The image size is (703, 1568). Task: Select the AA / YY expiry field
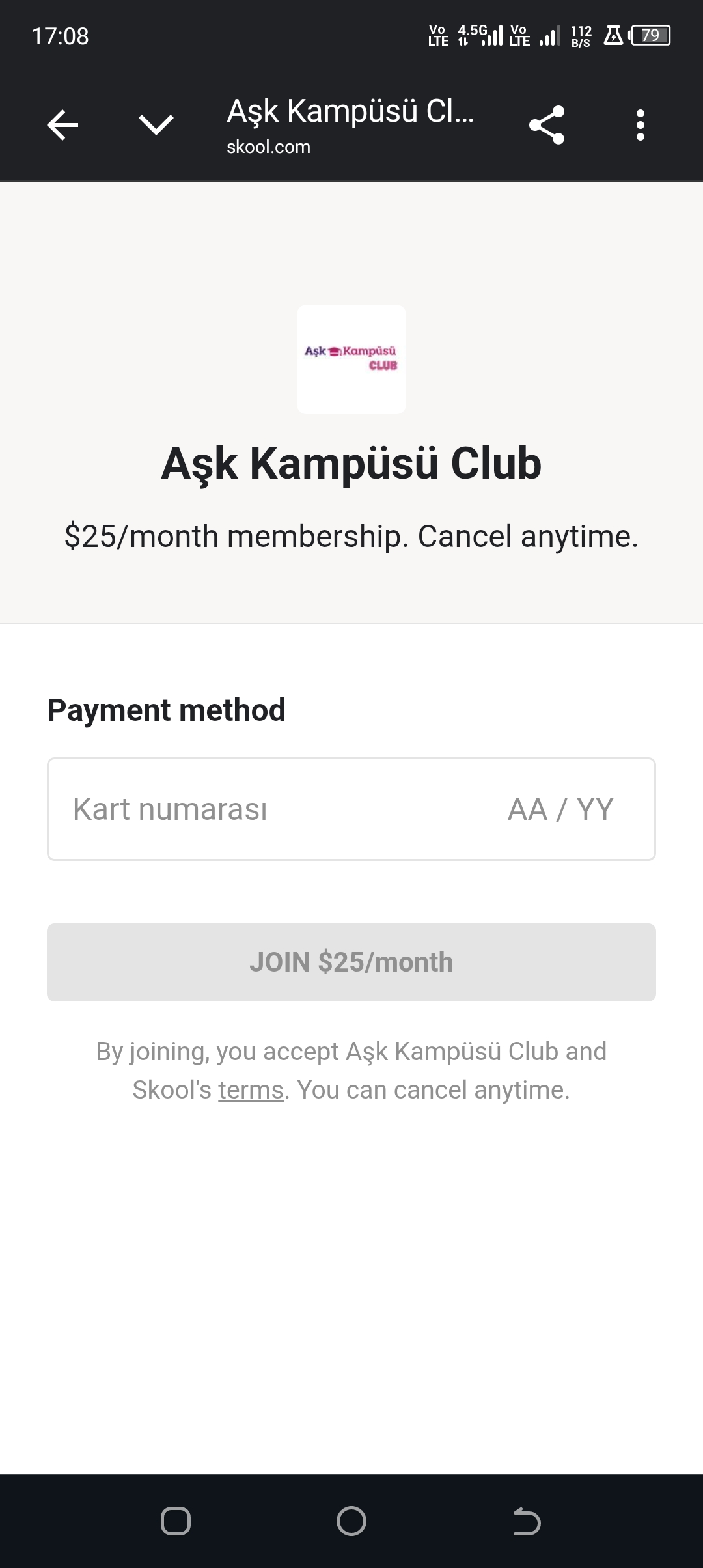(560, 809)
